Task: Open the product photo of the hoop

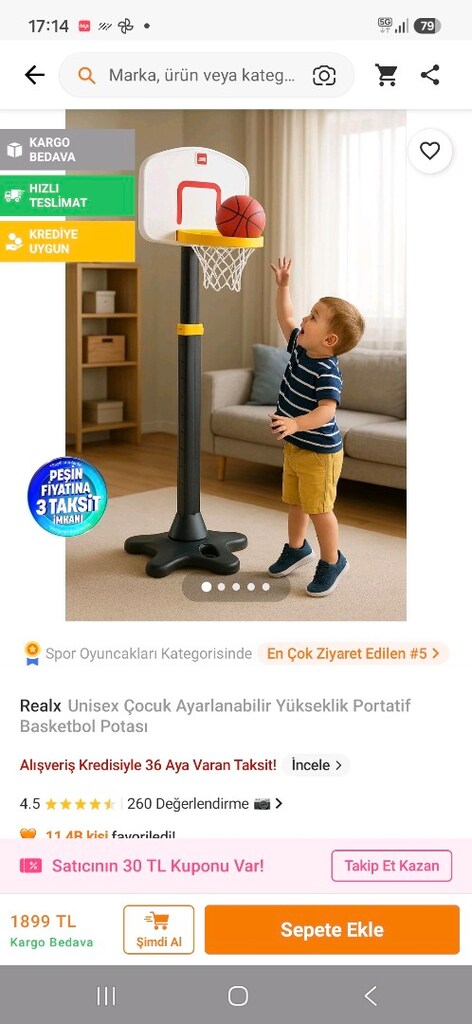Action: point(236,364)
